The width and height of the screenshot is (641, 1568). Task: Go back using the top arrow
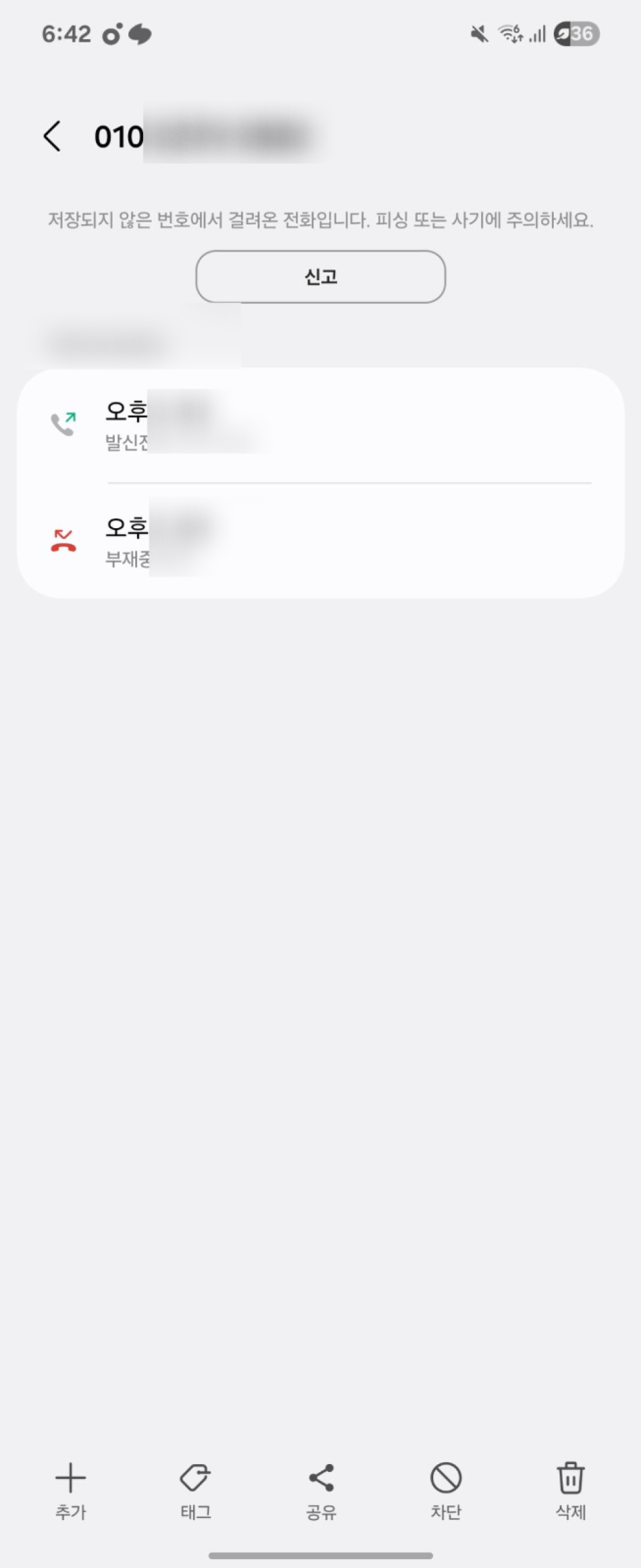tap(53, 137)
